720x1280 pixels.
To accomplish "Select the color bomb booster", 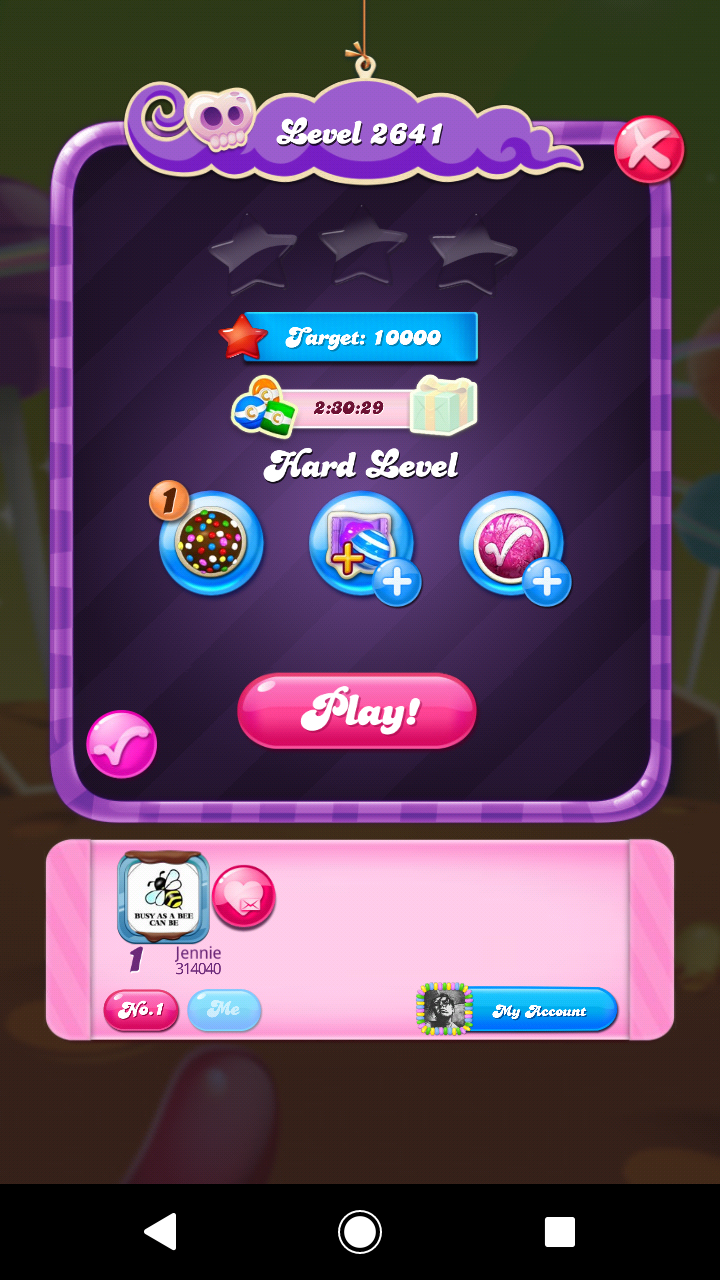I will click(211, 544).
